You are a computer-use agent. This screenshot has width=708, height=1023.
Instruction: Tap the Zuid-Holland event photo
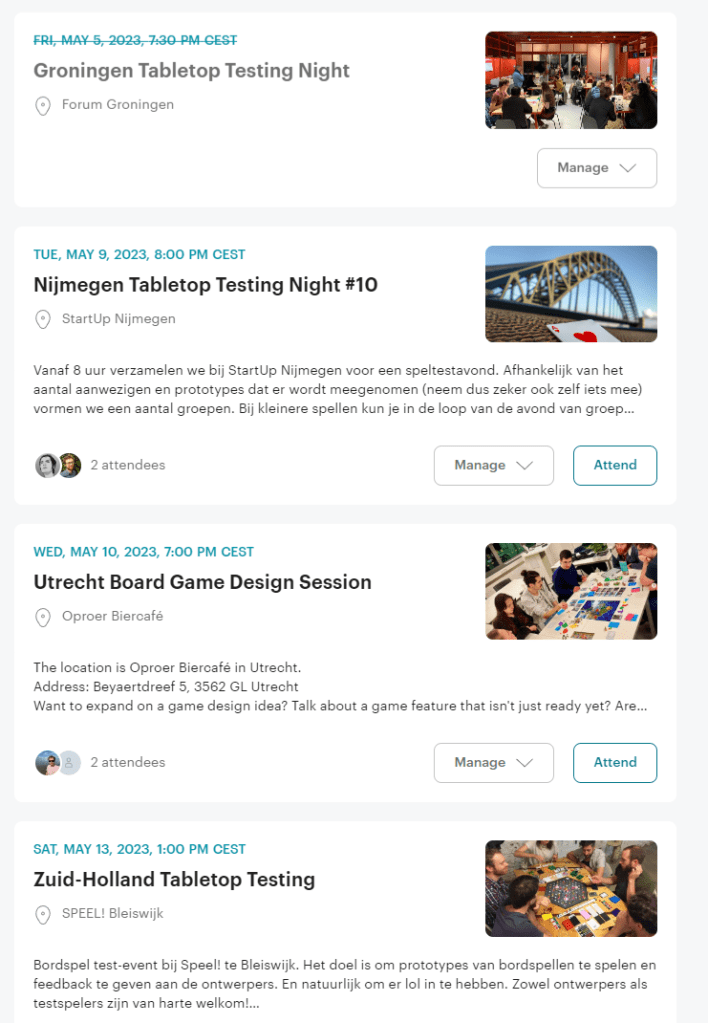coord(570,888)
